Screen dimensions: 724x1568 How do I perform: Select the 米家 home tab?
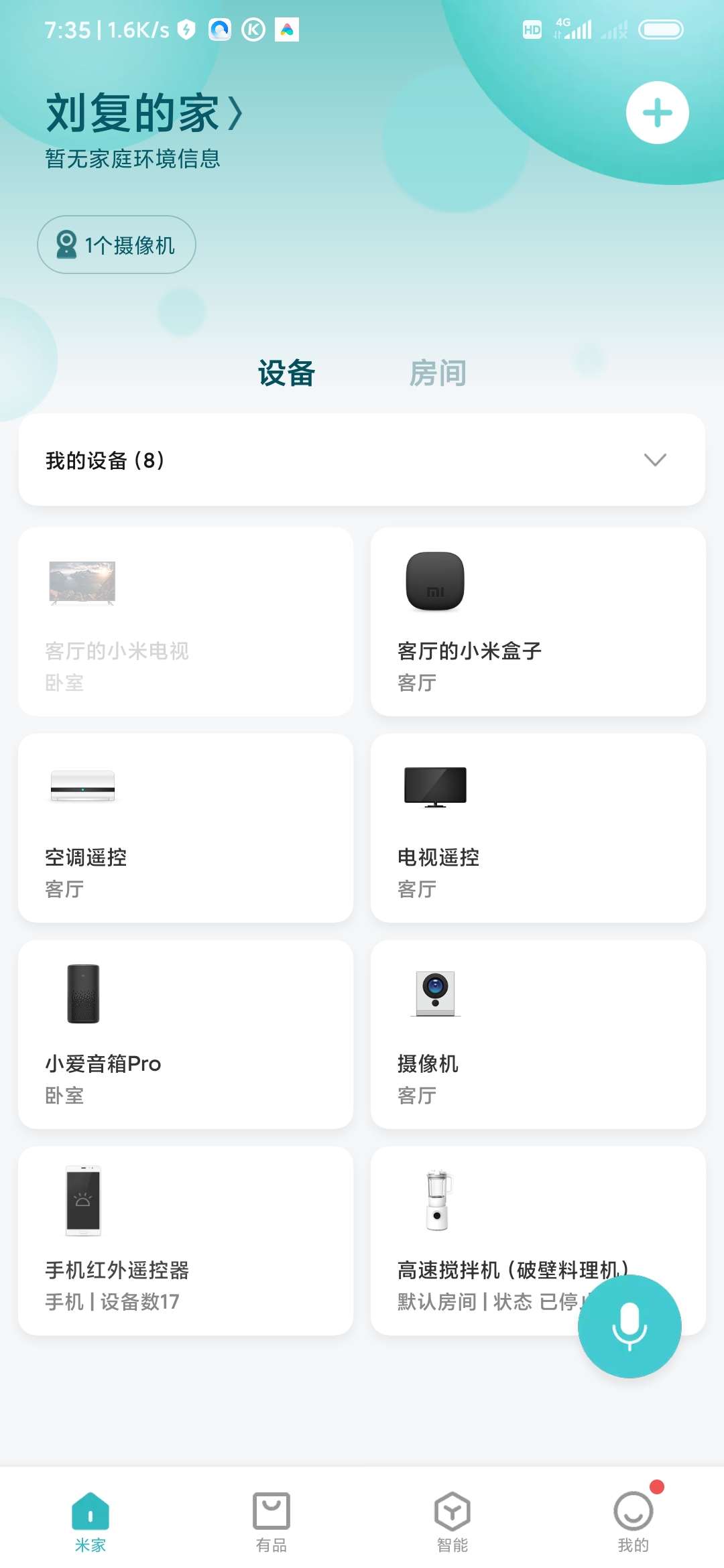pos(90,1522)
